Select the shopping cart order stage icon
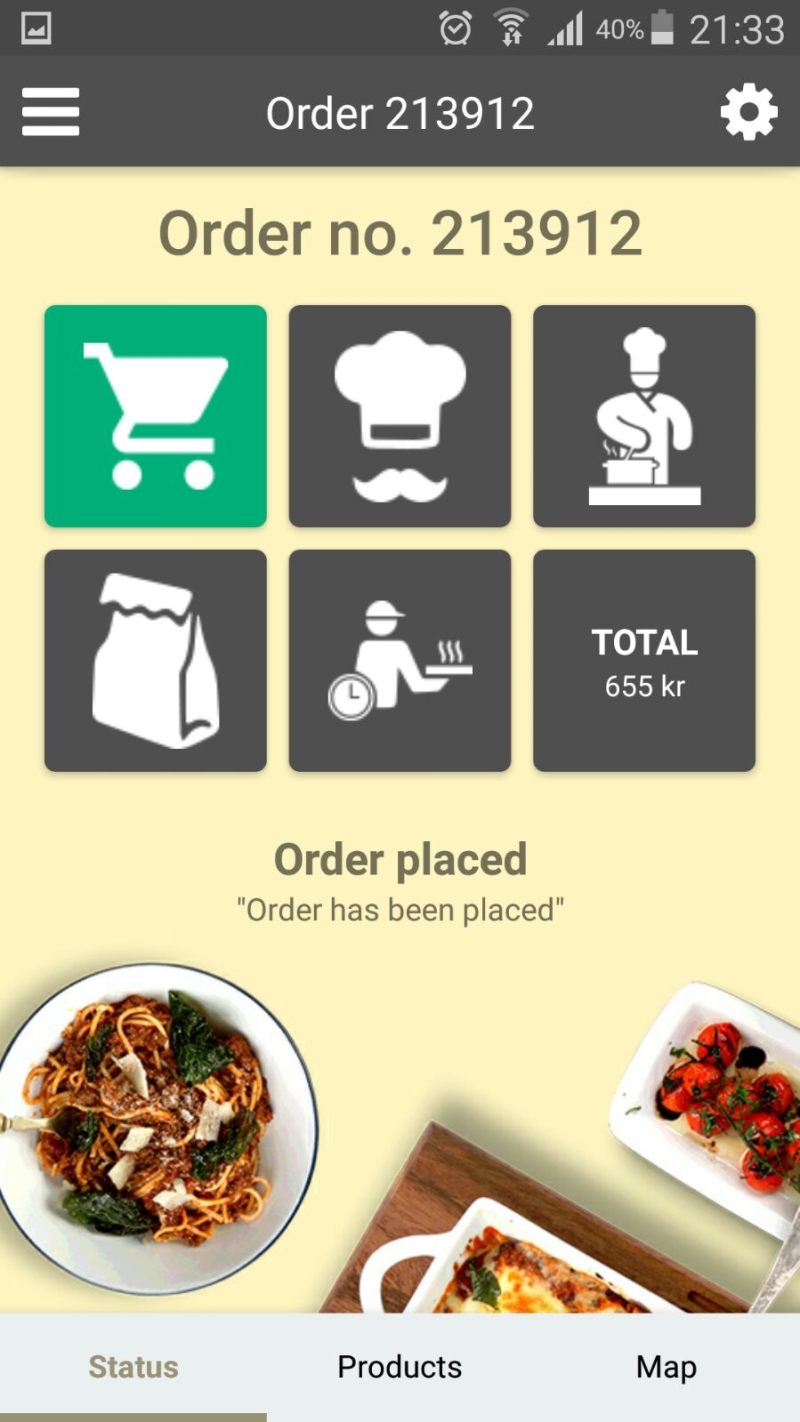 [x=155, y=416]
